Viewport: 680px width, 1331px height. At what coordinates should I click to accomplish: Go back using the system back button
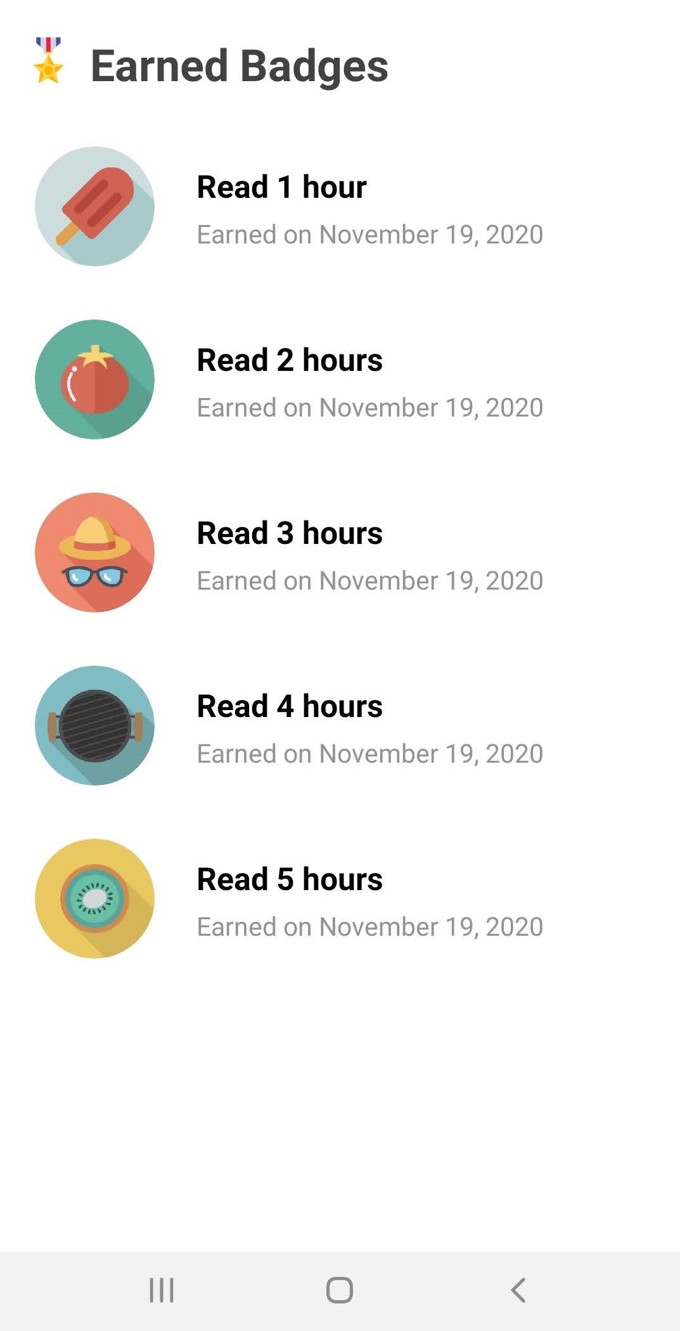518,1290
